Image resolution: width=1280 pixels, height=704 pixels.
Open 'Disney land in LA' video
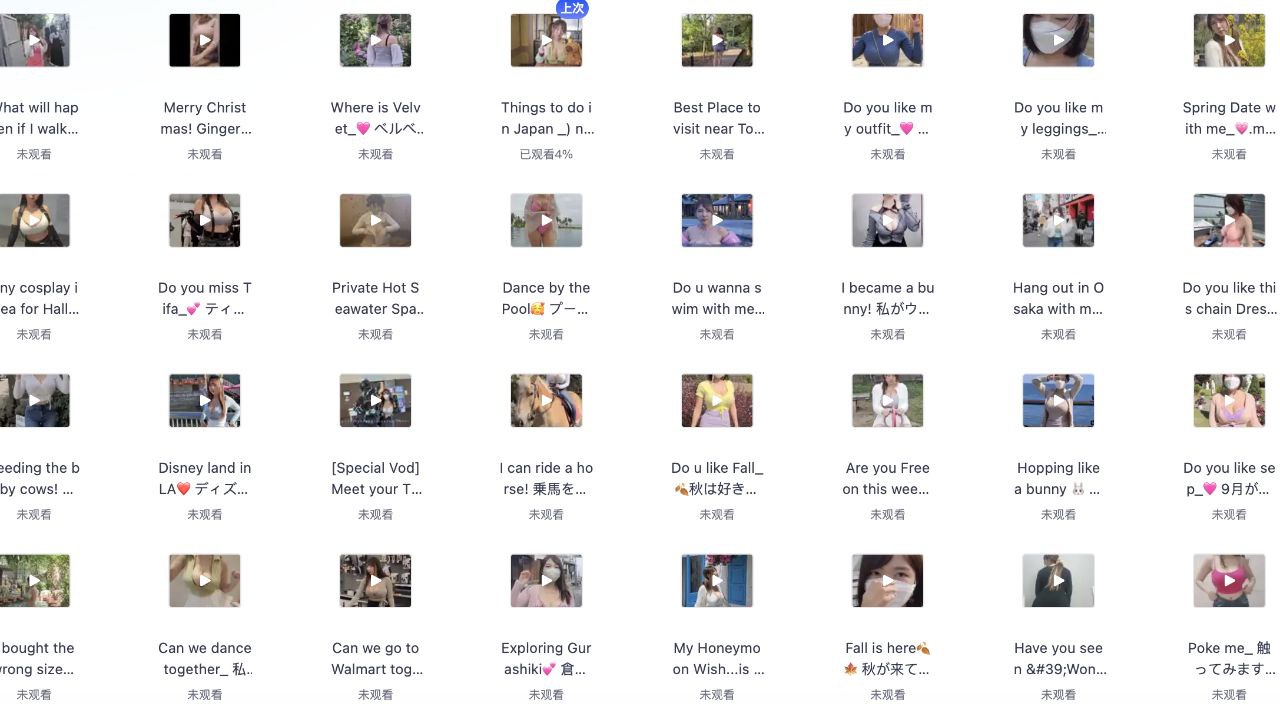click(205, 400)
